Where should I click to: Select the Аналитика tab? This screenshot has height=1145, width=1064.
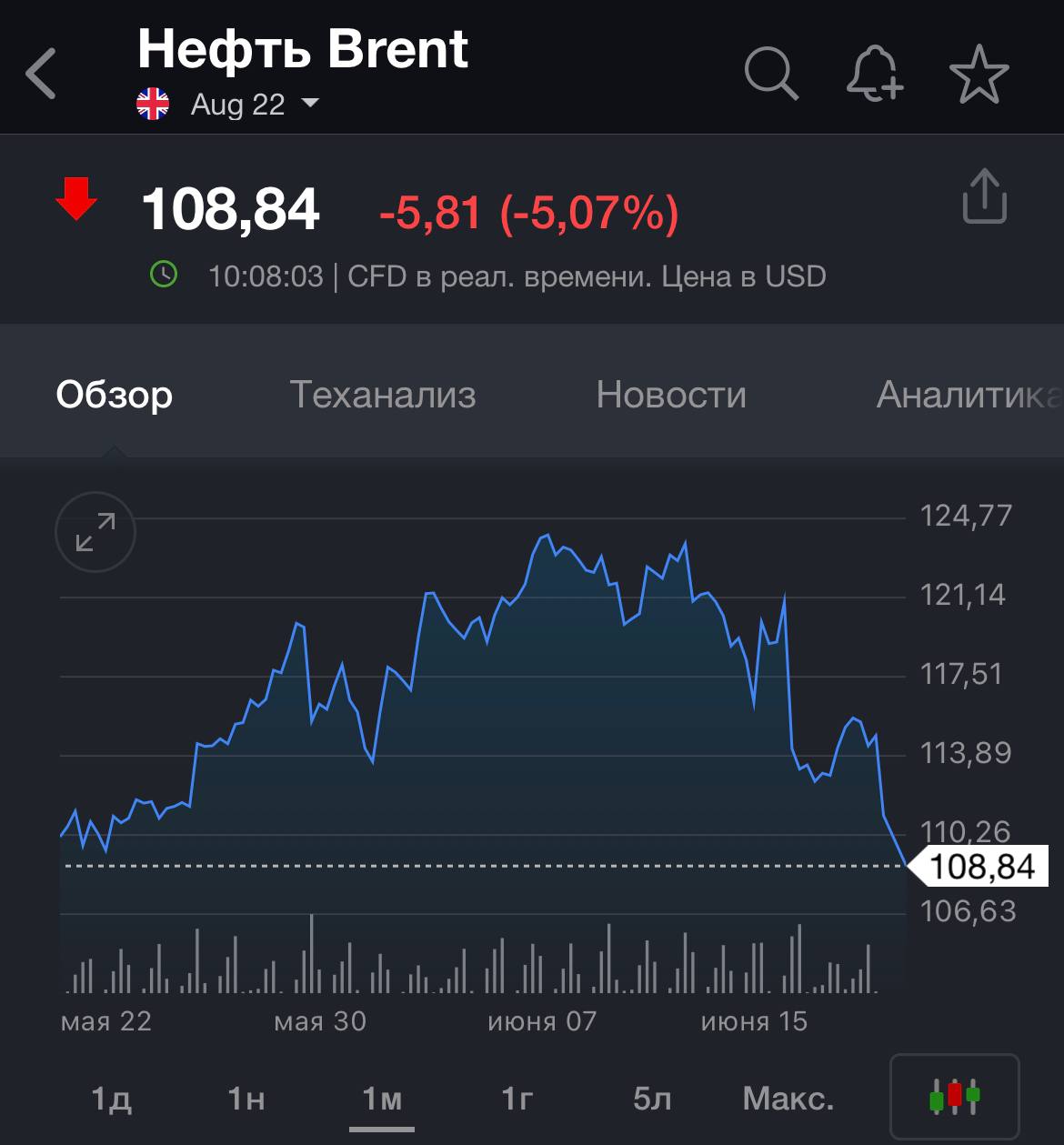pos(968,395)
